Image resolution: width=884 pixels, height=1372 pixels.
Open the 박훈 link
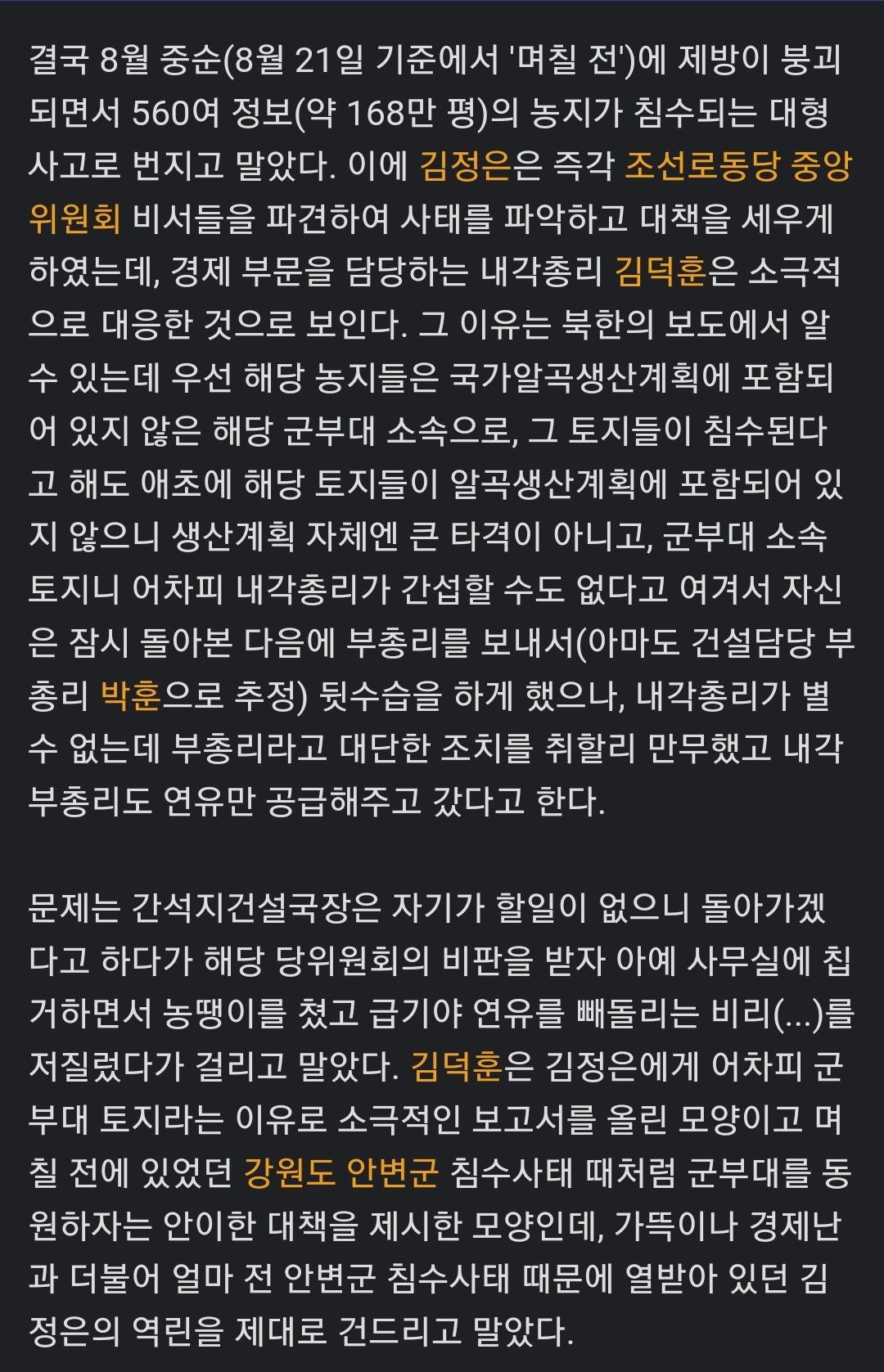pyautogui.click(x=131, y=695)
